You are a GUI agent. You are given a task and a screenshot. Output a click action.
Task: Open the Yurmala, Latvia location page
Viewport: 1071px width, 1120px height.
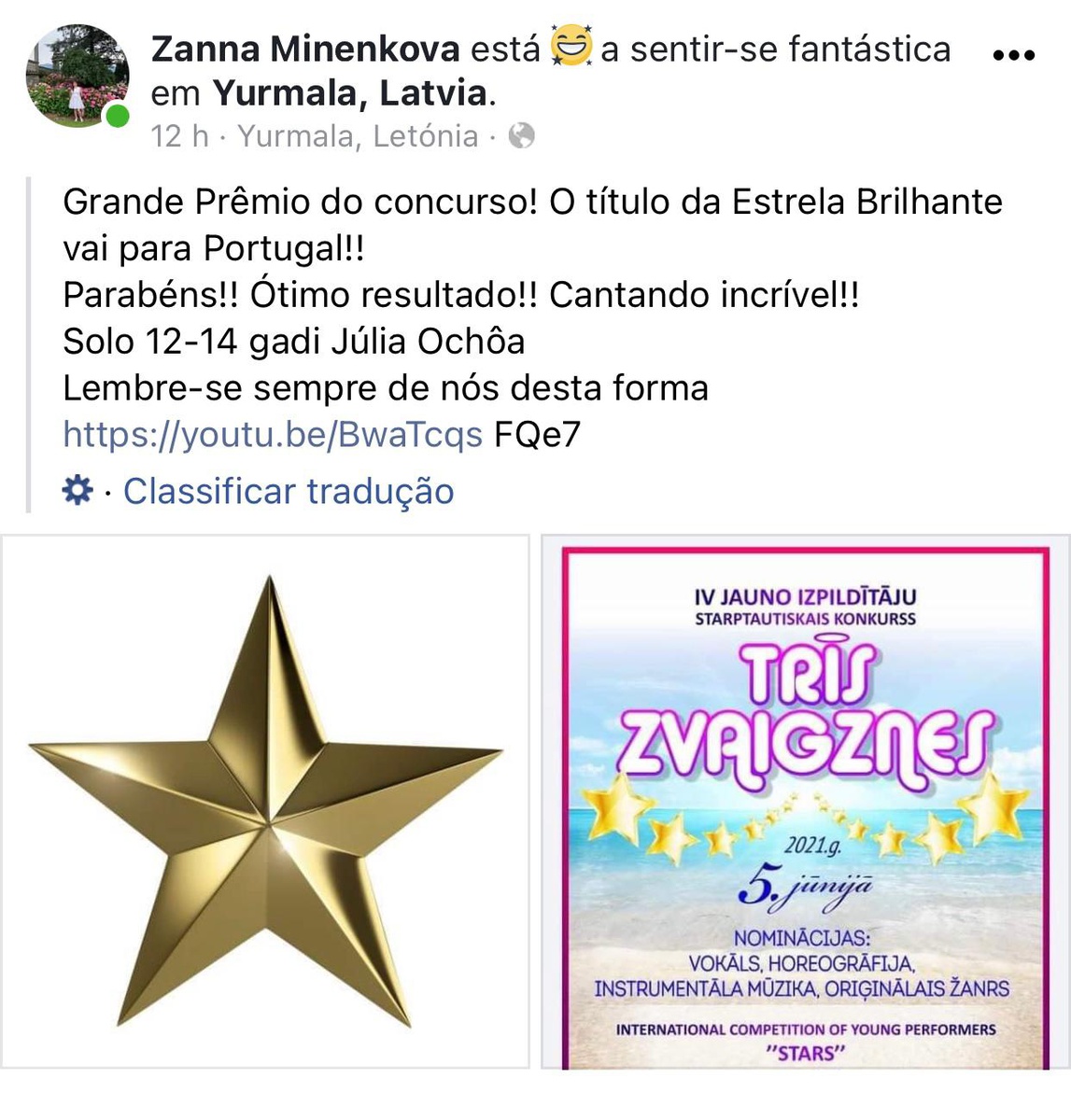tap(349, 93)
